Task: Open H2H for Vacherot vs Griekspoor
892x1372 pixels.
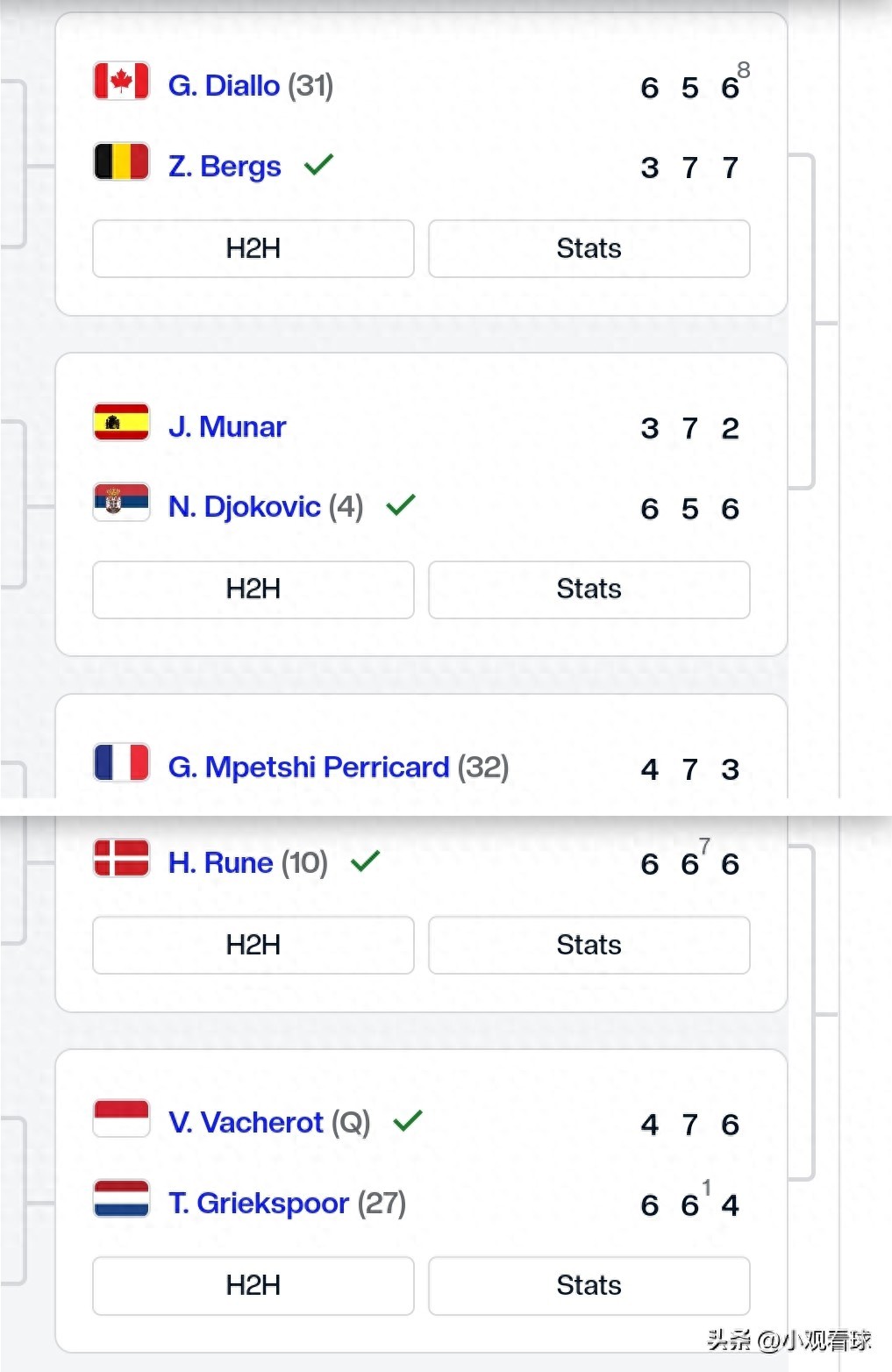Action: 253,1285
